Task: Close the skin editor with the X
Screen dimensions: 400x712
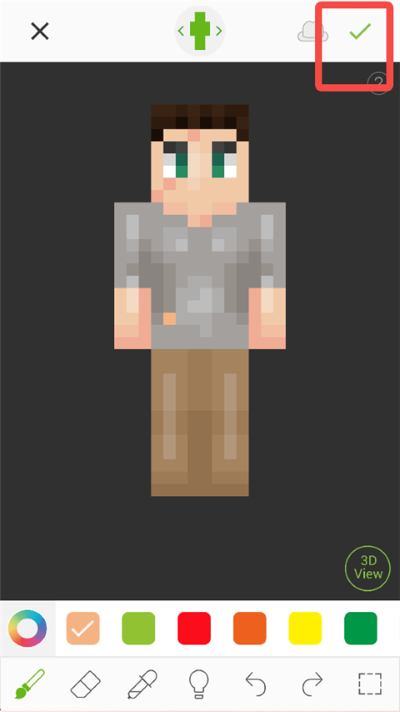Action: [40, 31]
